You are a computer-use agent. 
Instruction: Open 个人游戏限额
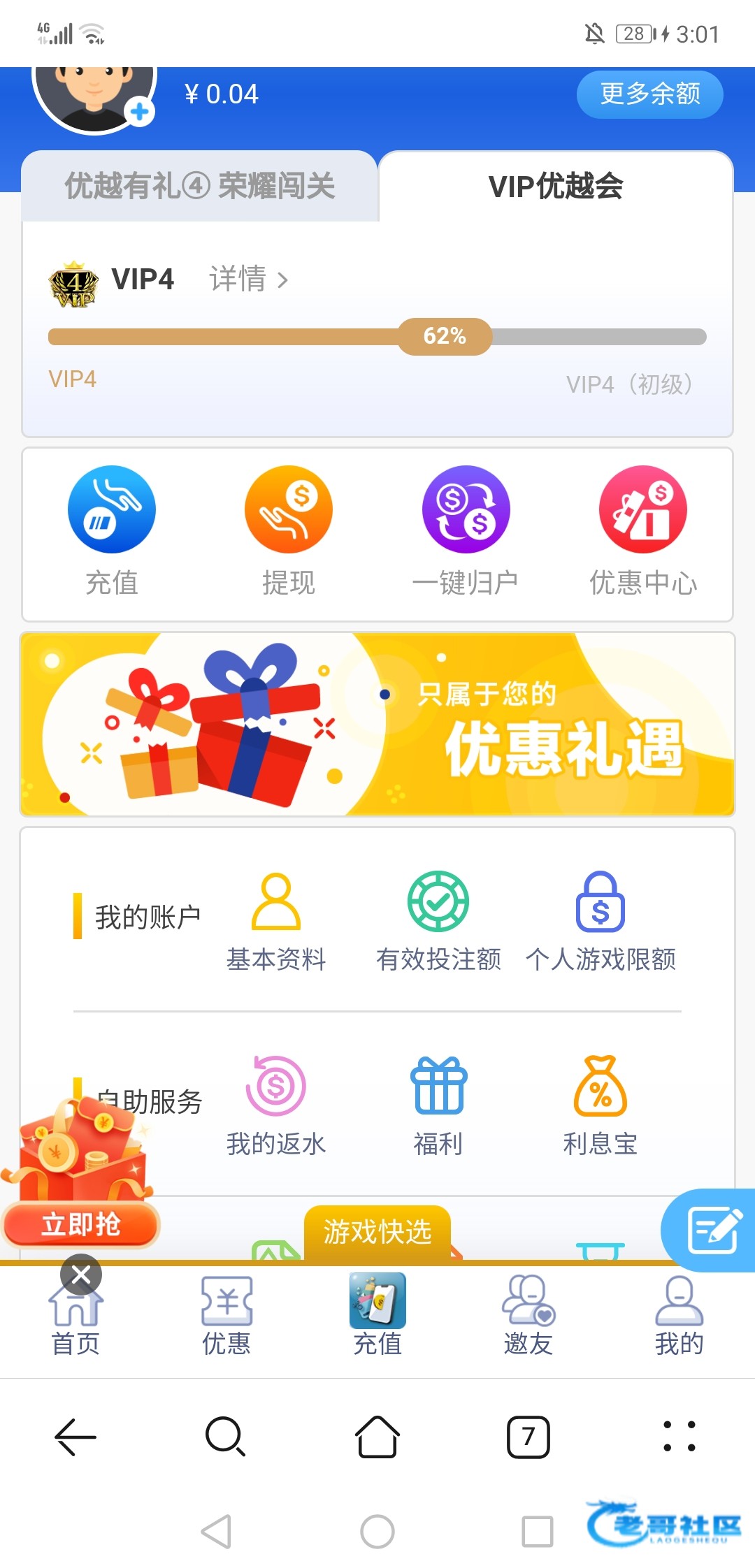pyautogui.click(x=601, y=922)
